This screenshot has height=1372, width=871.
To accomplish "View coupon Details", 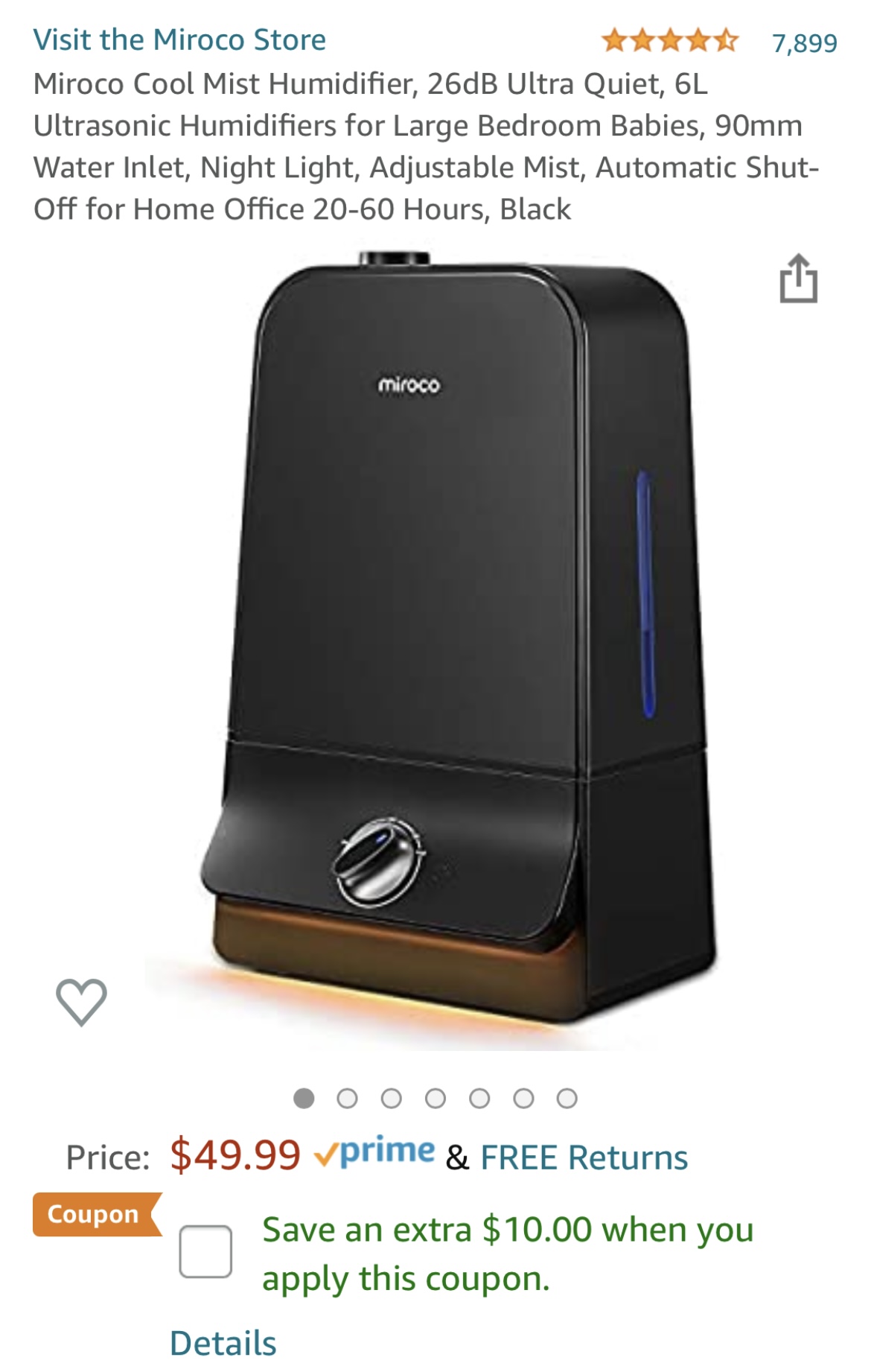I will 223,1344.
